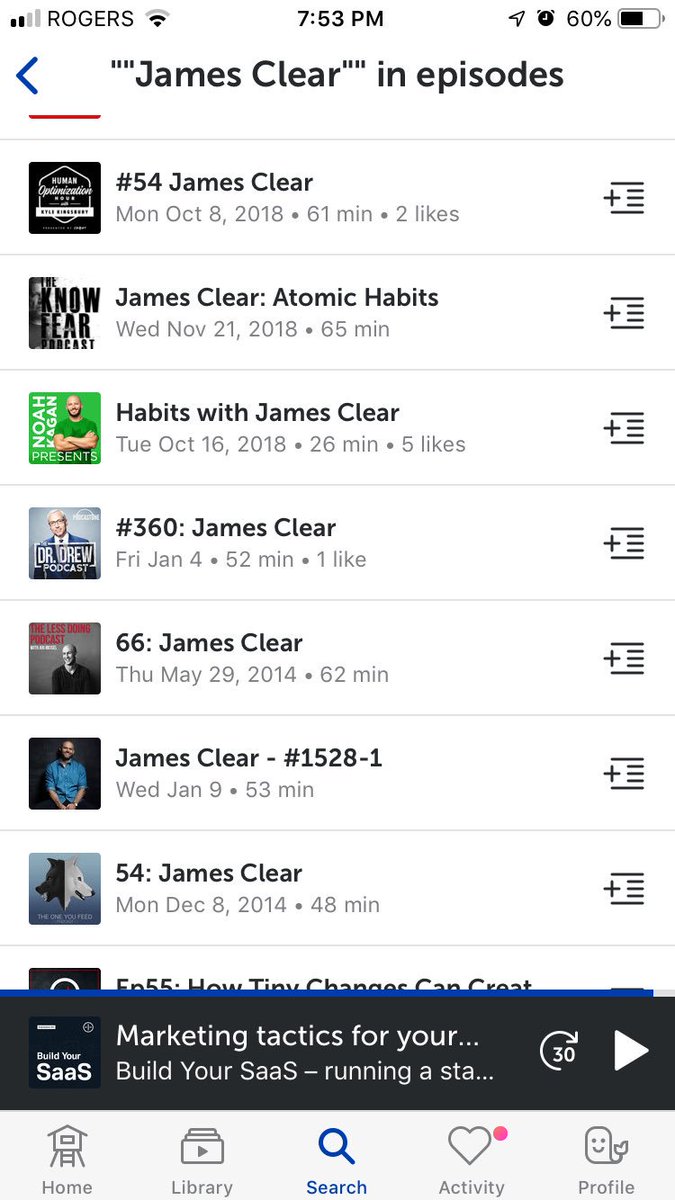Expand the "Marketing tactics for your…" mini player
The height and width of the screenshot is (1200, 675).
pos(300,1052)
